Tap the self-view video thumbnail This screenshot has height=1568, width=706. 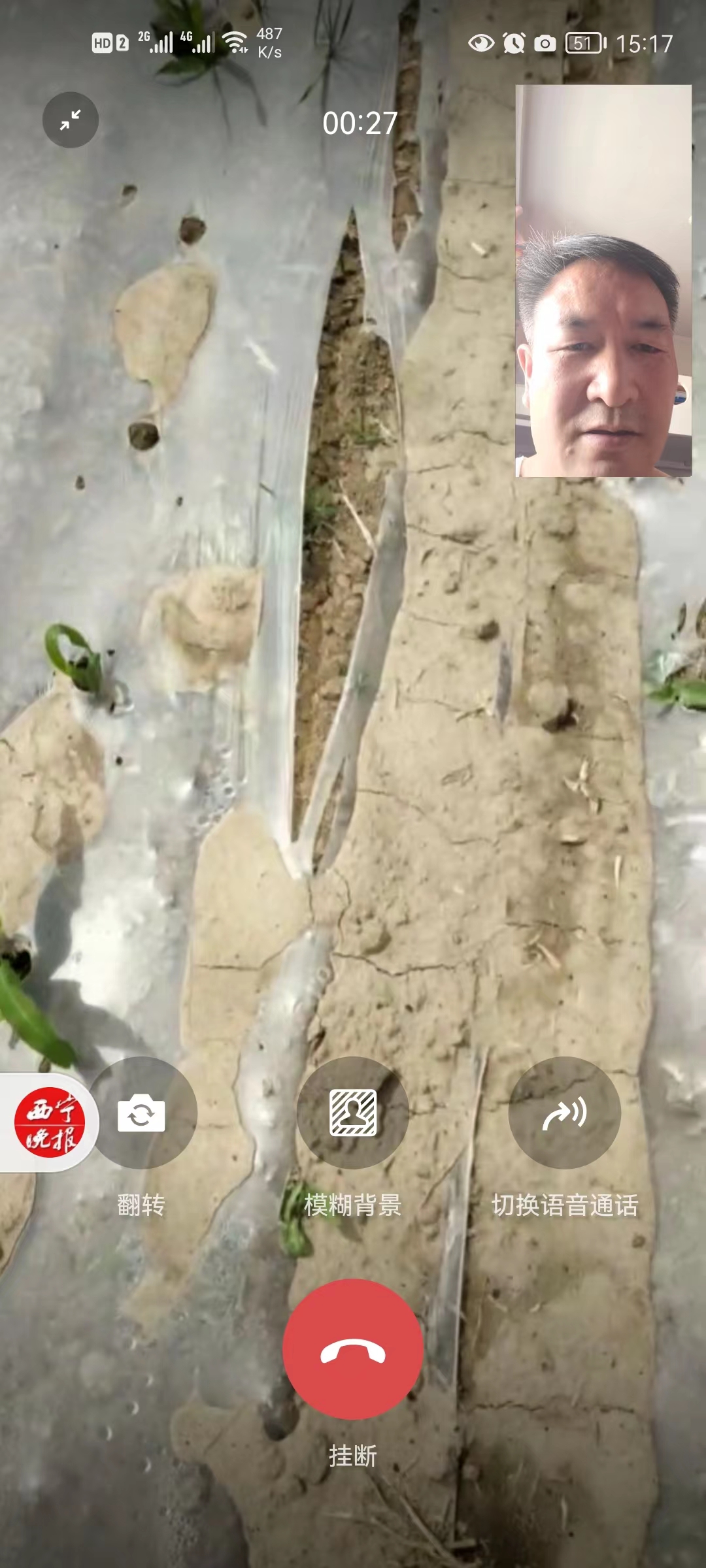coord(603,281)
